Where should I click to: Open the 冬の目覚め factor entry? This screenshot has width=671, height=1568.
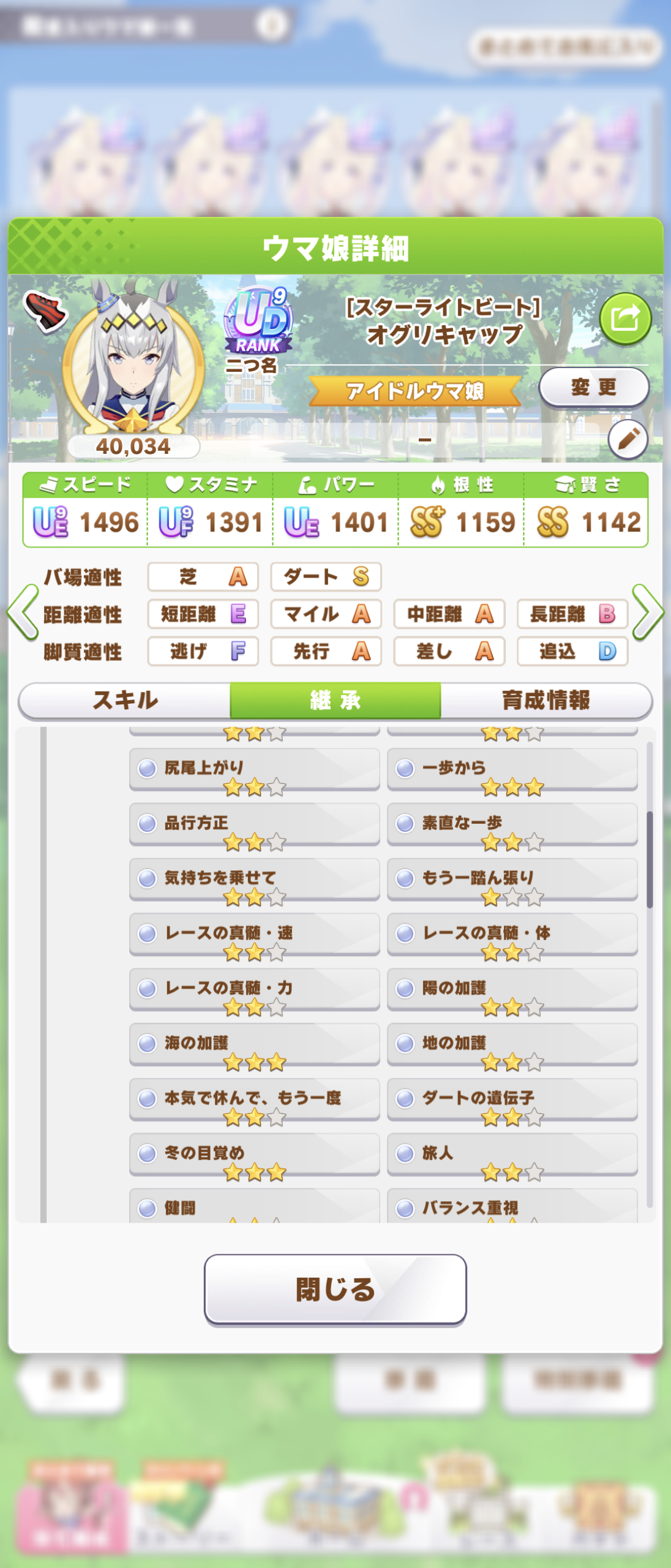(254, 1153)
